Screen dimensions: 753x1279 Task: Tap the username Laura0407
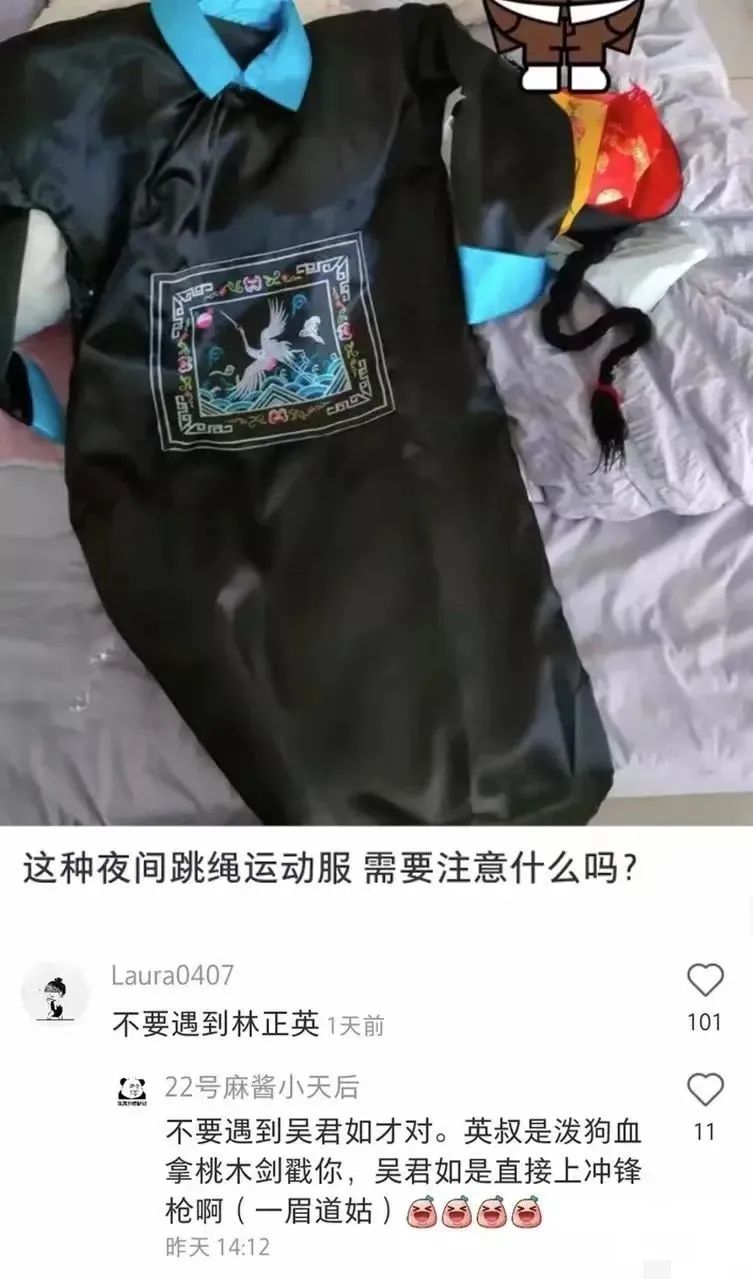tap(172, 974)
